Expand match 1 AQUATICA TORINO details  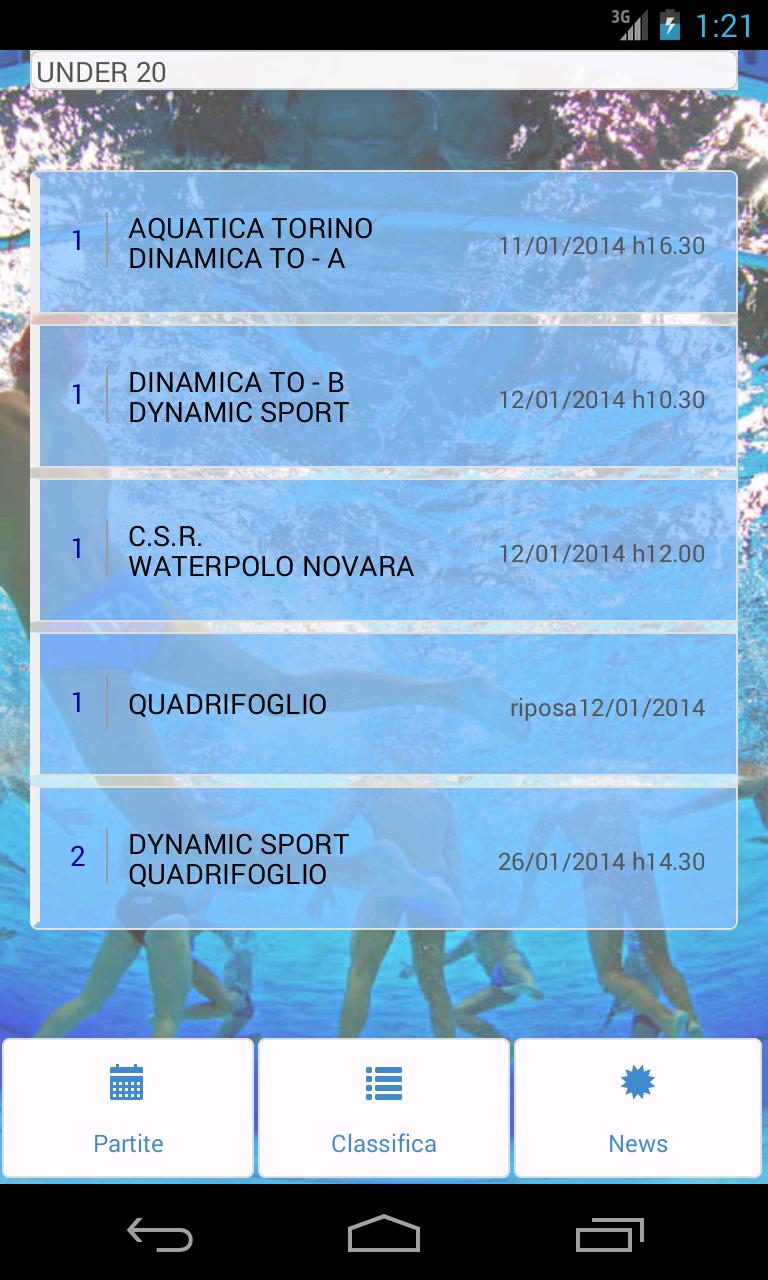coord(384,243)
